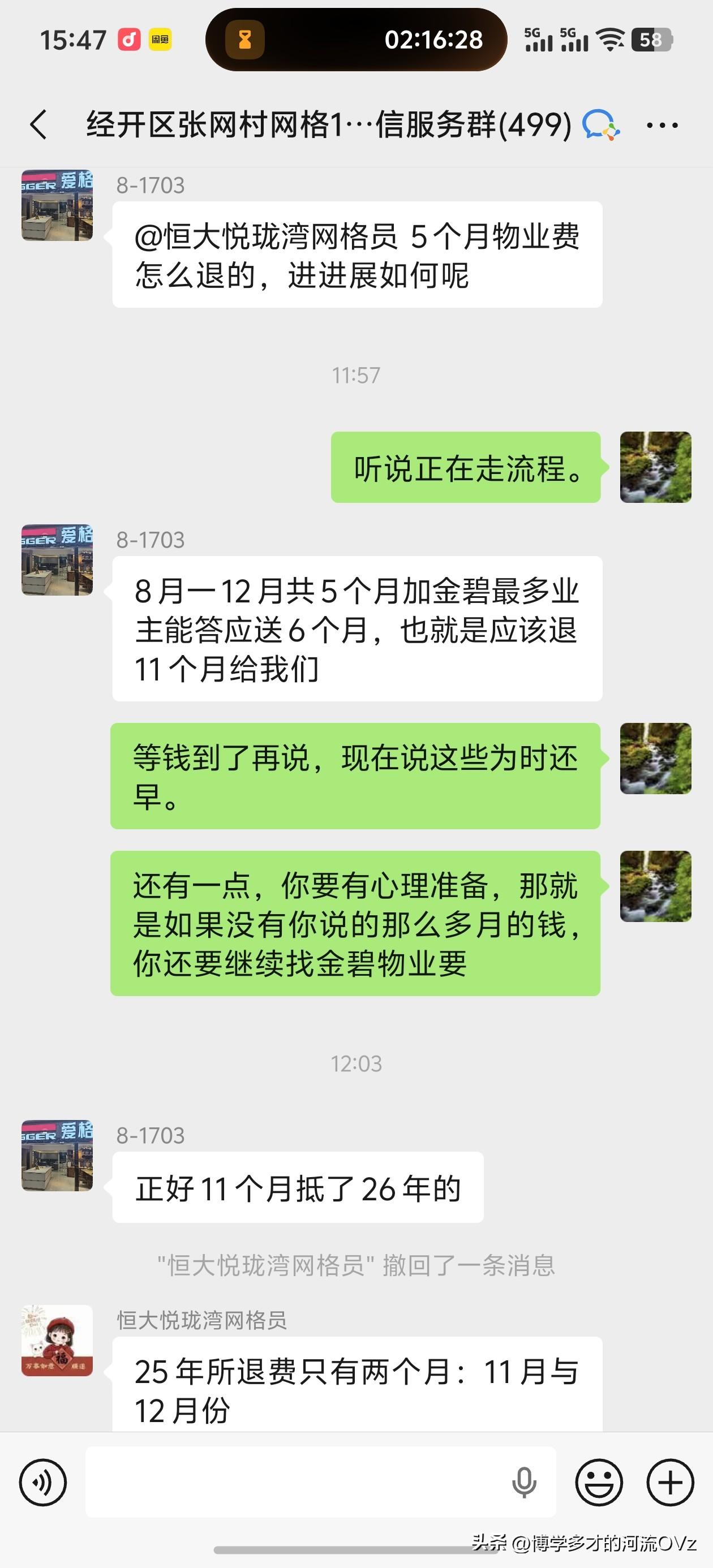Open 8-1703's profile avatar
This screenshot has height=1568, width=713.
coord(57,205)
